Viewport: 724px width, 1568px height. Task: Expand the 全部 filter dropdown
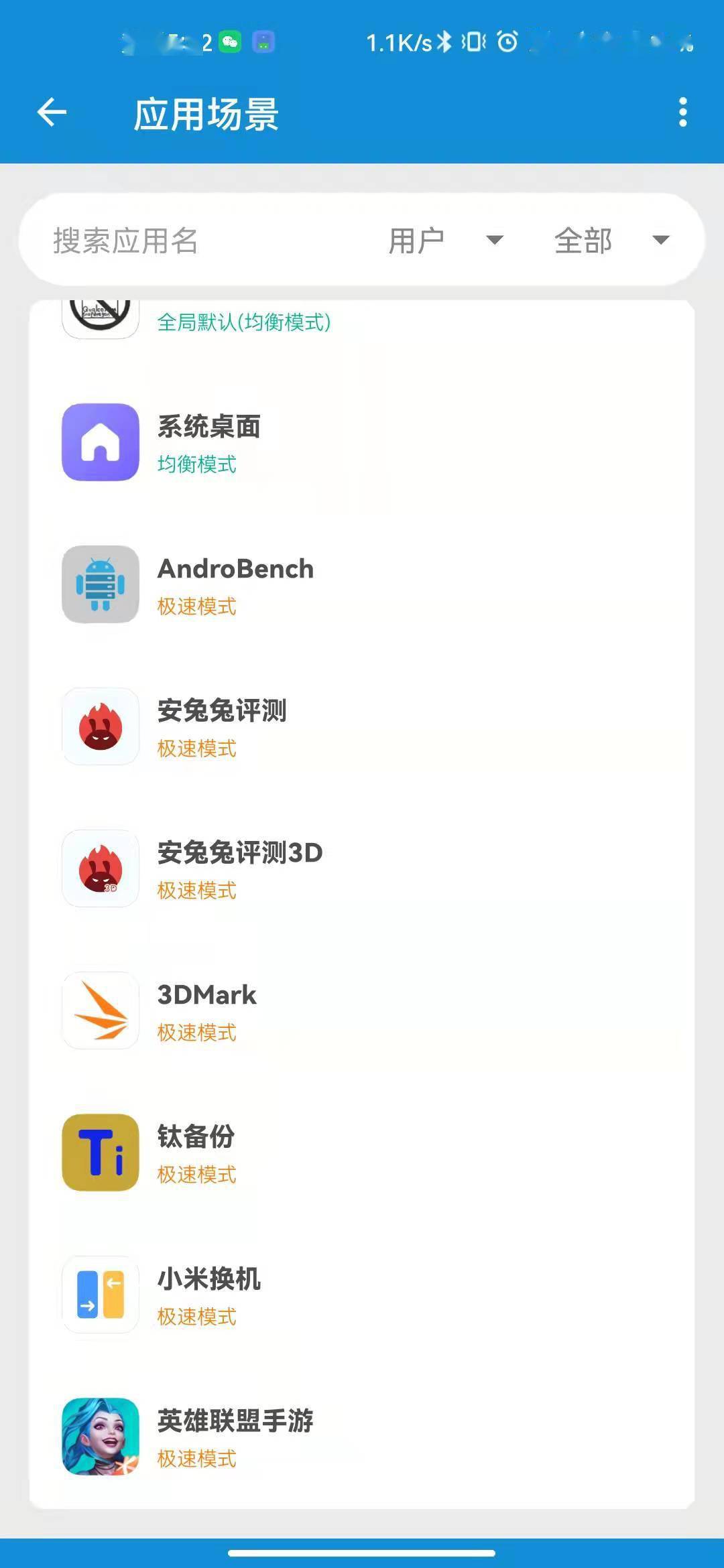click(611, 240)
